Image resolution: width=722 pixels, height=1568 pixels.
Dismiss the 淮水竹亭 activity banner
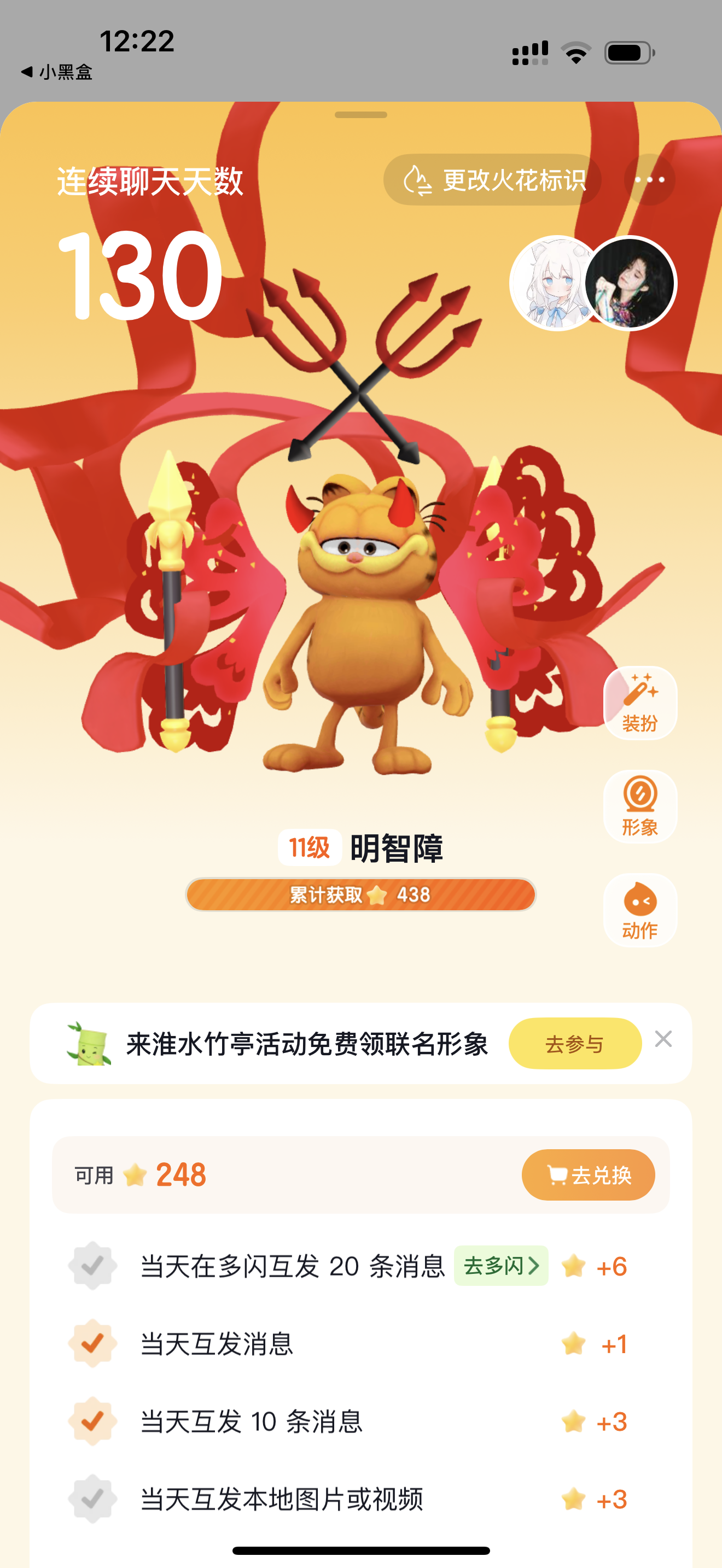(x=663, y=1039)
